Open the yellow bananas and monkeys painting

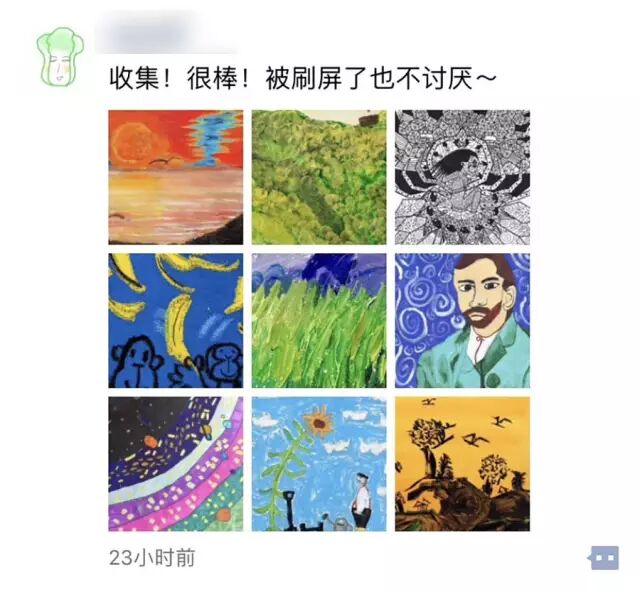176,320
